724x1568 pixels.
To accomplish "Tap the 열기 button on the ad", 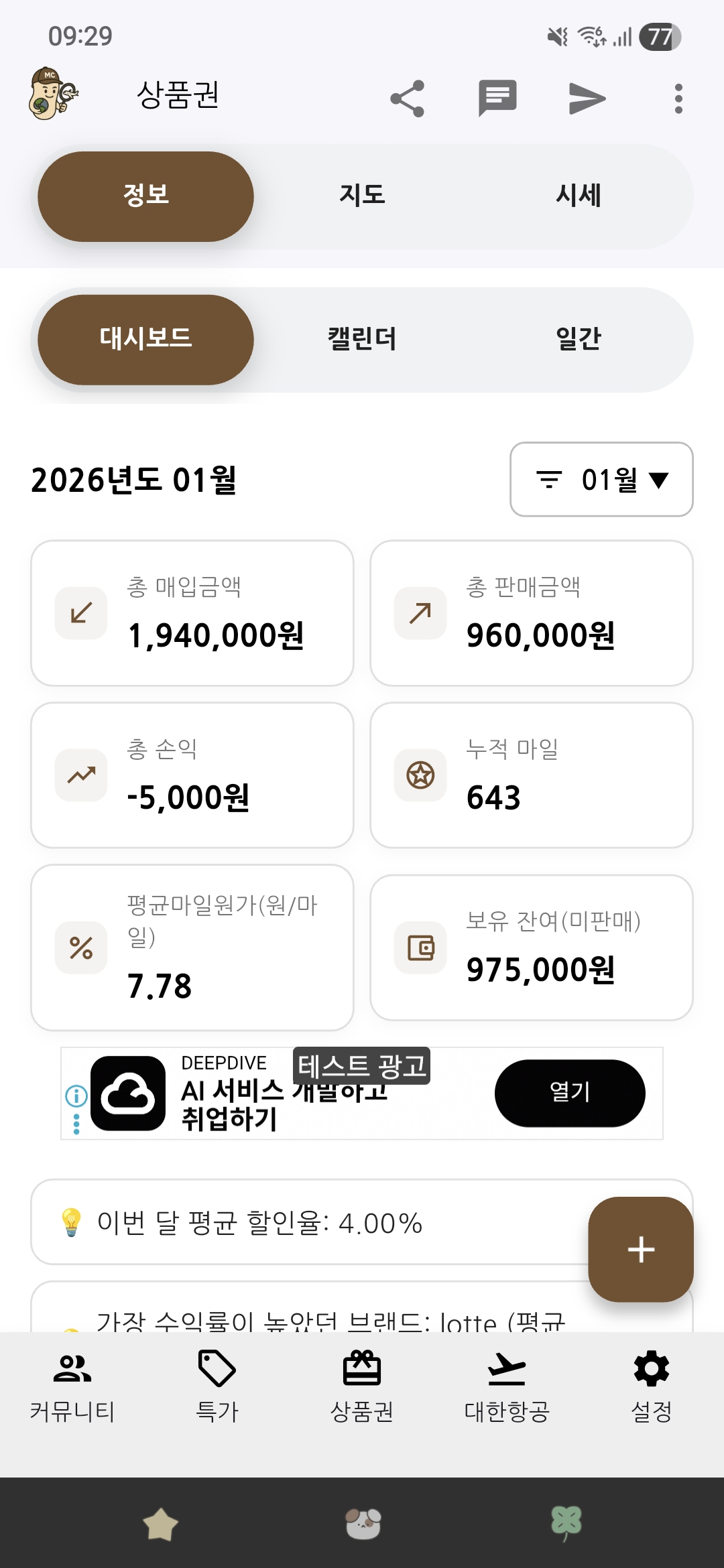I will (x=570, y=1093).
